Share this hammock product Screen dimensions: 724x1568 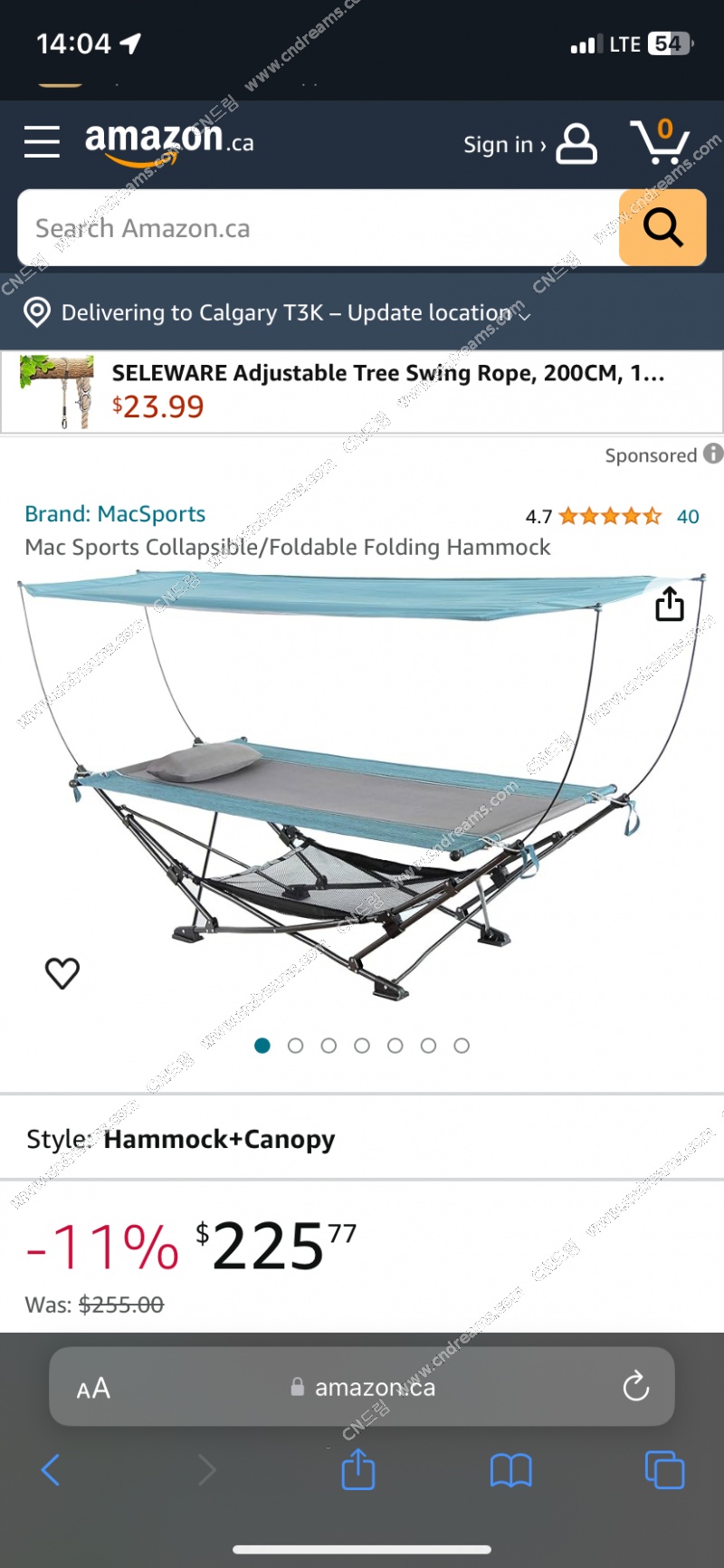point(670,604)
